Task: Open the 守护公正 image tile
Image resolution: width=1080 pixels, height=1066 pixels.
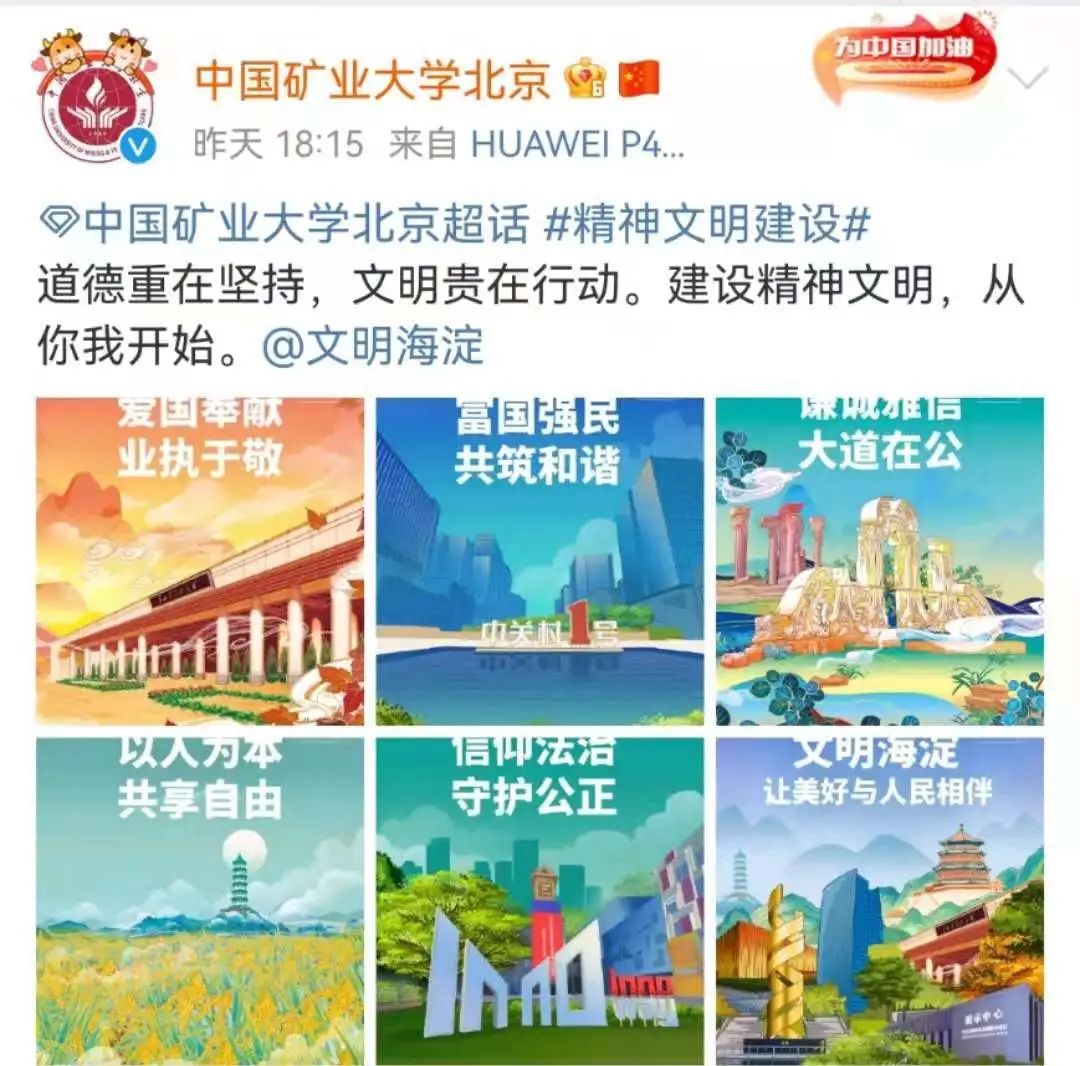Action: [540, 900]
